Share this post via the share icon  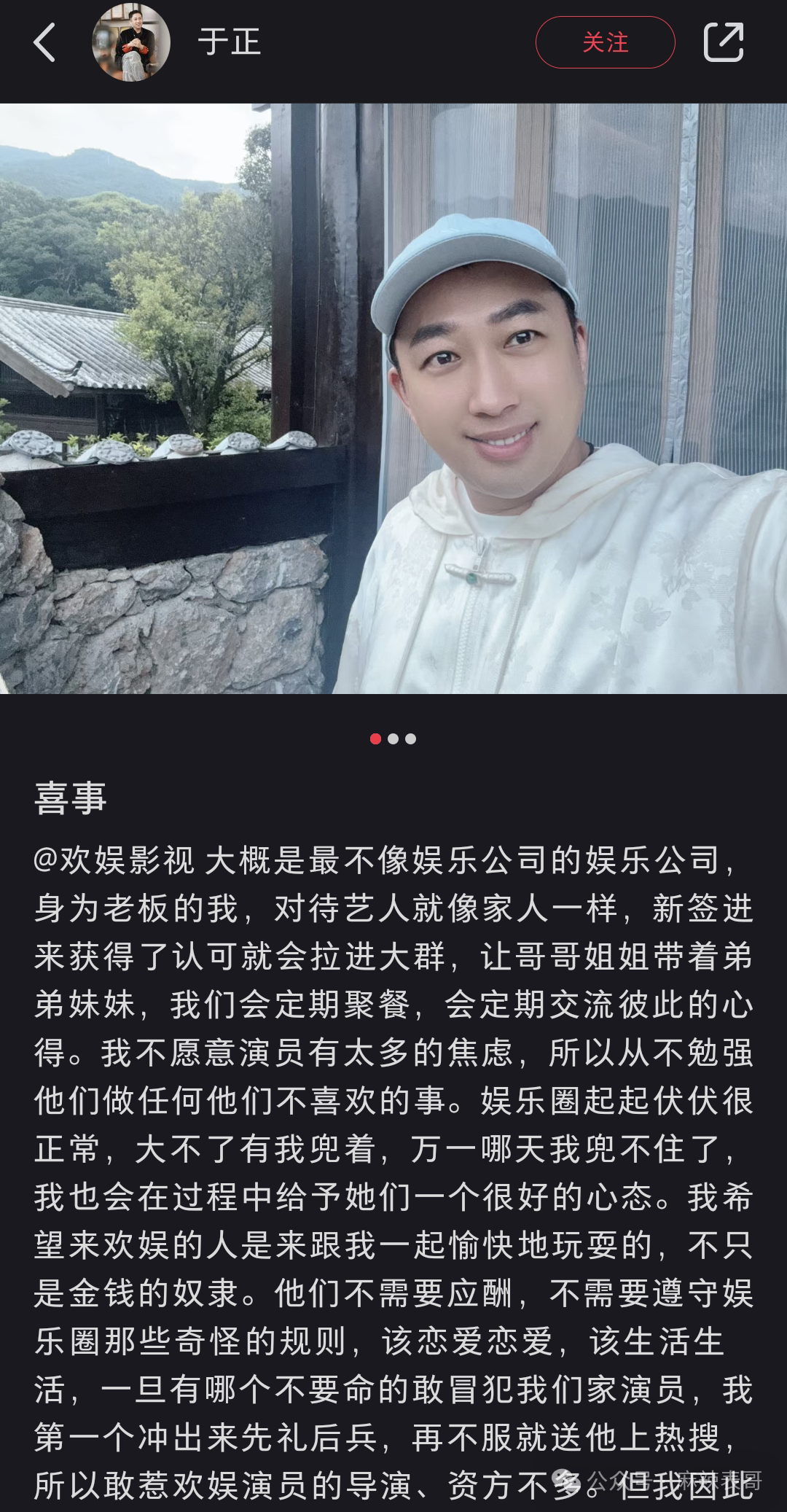click(x=724, y=42)
